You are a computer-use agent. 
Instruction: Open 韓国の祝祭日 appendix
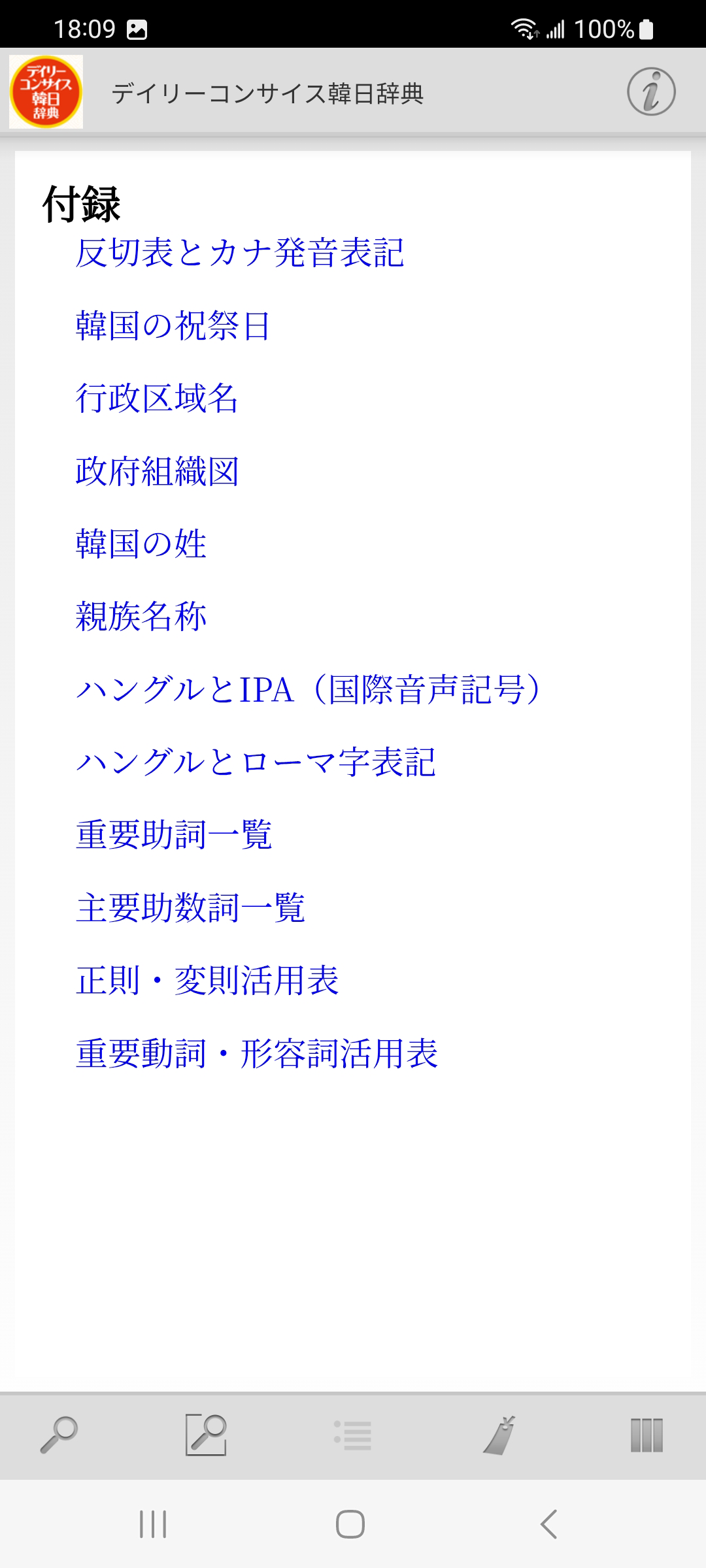(173, 325)
